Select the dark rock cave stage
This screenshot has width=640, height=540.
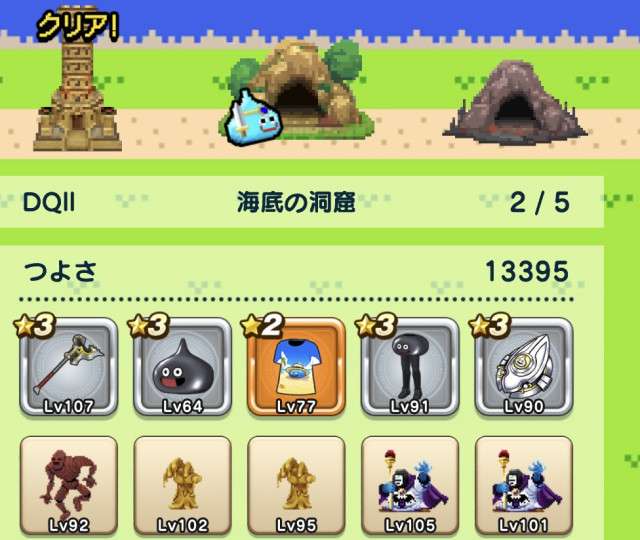pyautogui.click(x=515, y=100)
